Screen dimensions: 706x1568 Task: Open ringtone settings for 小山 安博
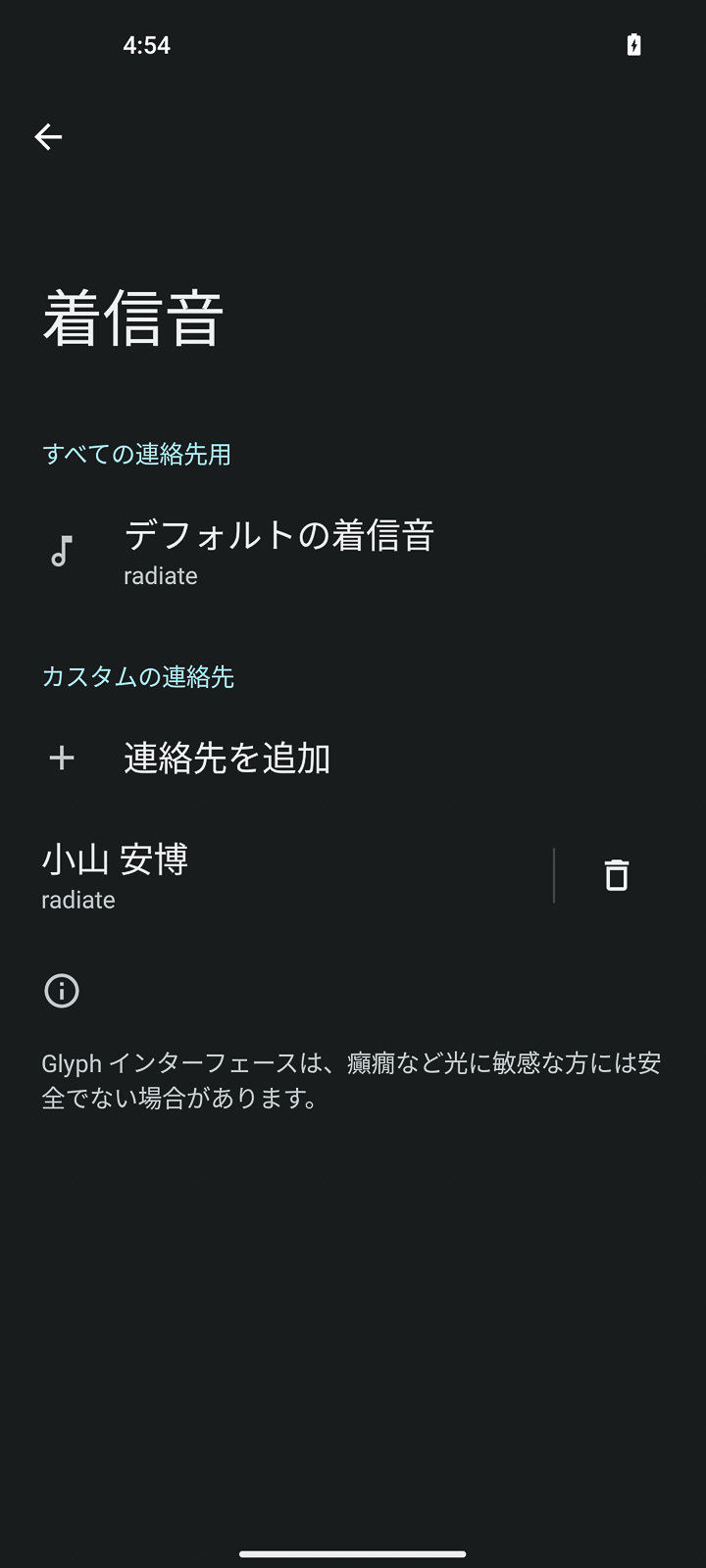click(277, 875)
